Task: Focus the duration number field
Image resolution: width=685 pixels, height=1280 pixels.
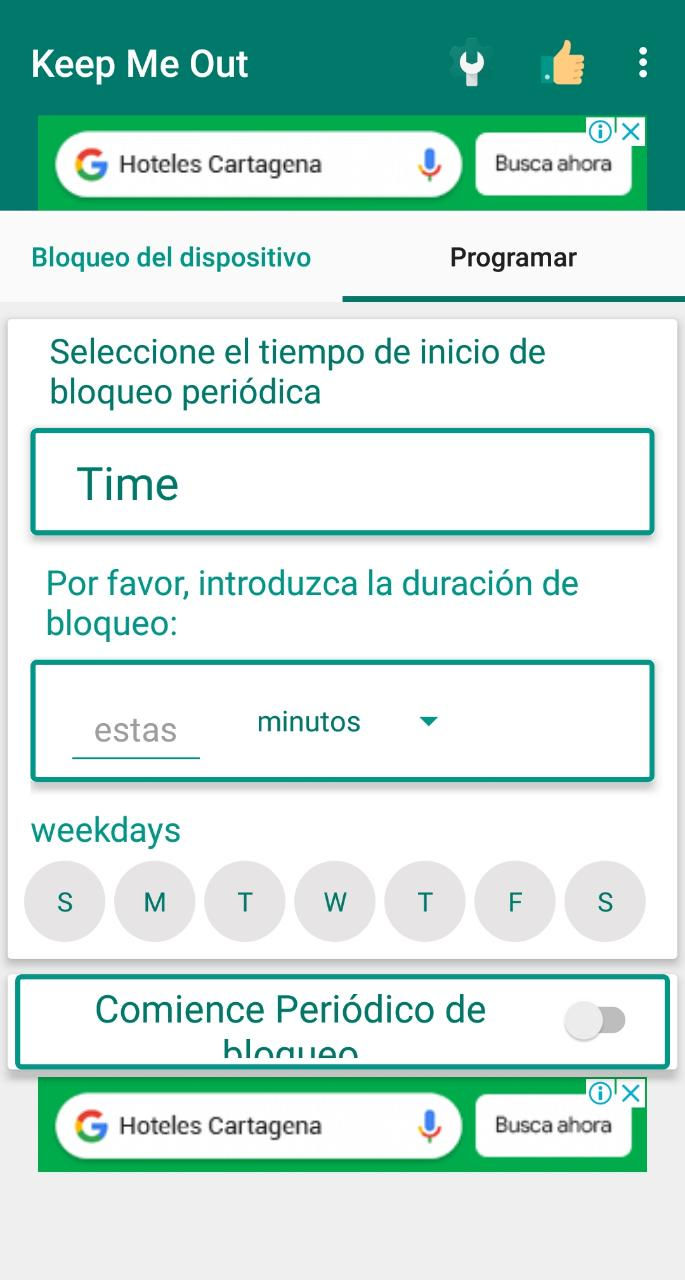Action: pyautogui.click(x=136, y=730)
